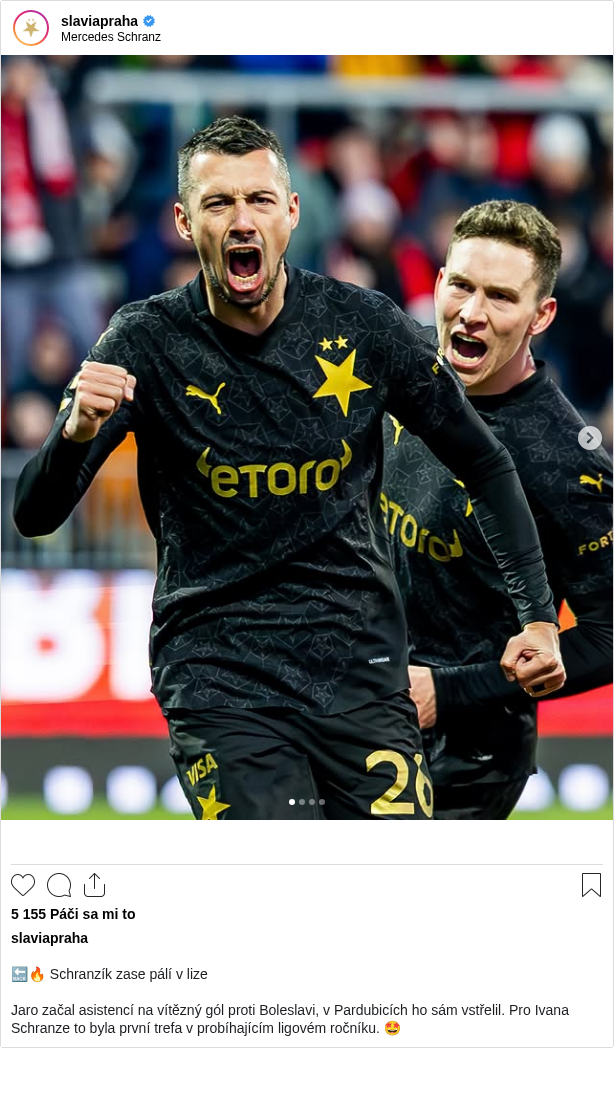Image resolution: width=614 pixels, height=1117 pixels.
Task: Bookmark this post
Action: (x=591, y=885)
